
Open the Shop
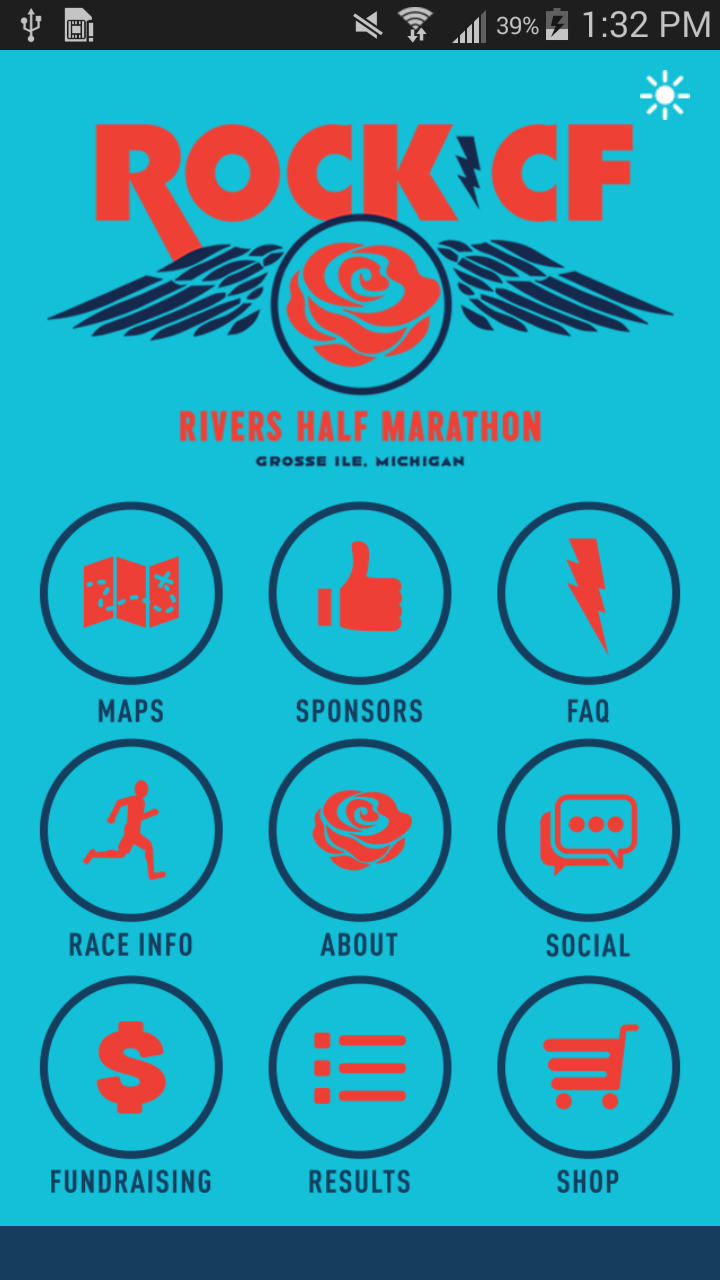(588, 1066)
